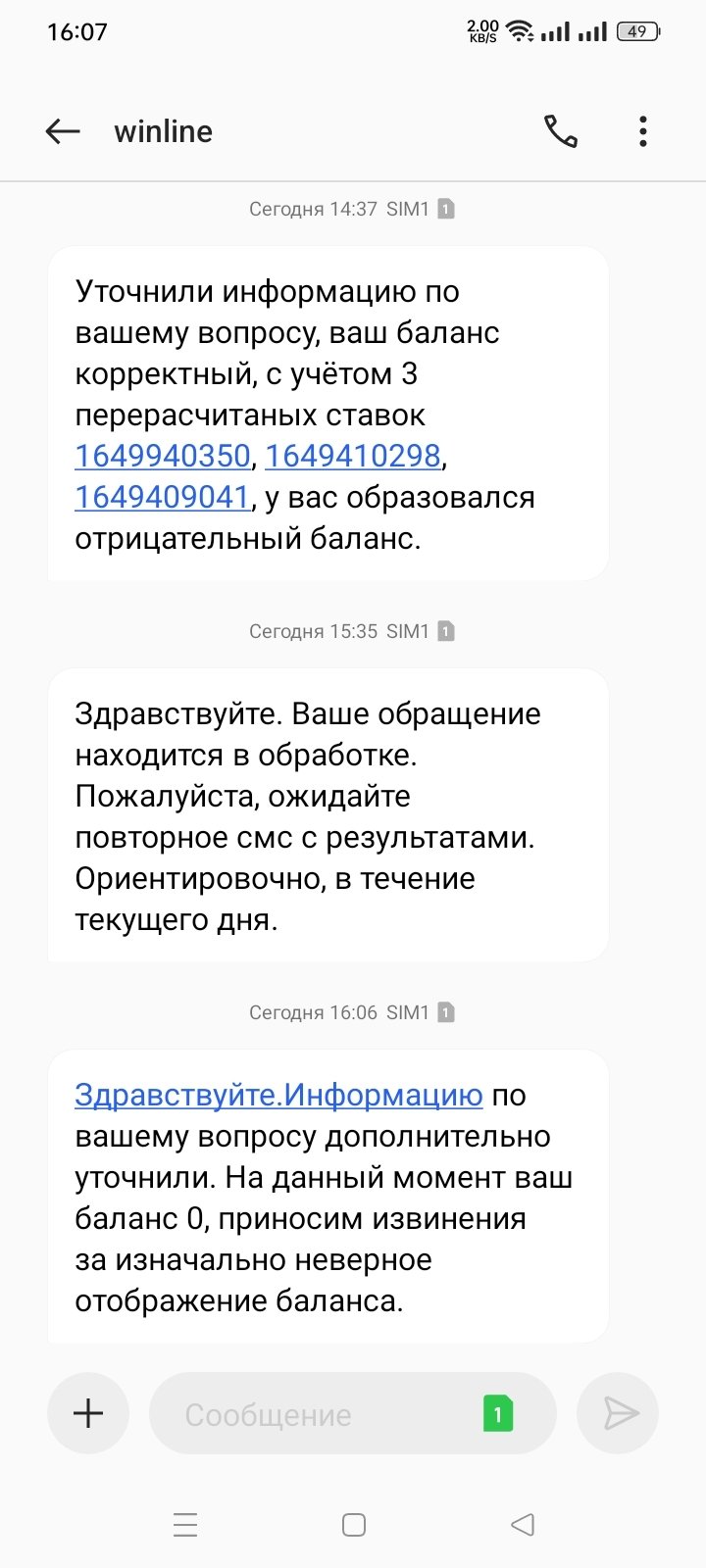Image resolution: width=706 pixels, height=1568 pixels.
Task: Open the Здравствуйте.Информацию link
Action: tap(278, 1095)
